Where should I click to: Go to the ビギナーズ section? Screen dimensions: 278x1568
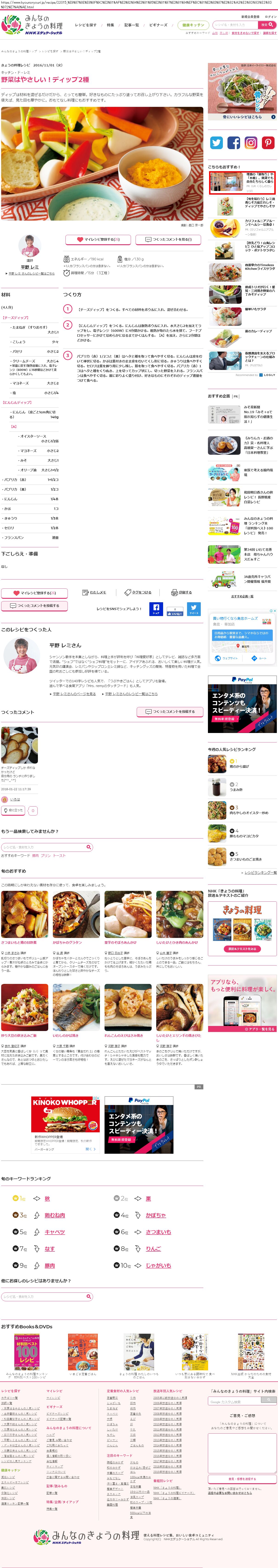pyautogui.click(x=158, y=25)
